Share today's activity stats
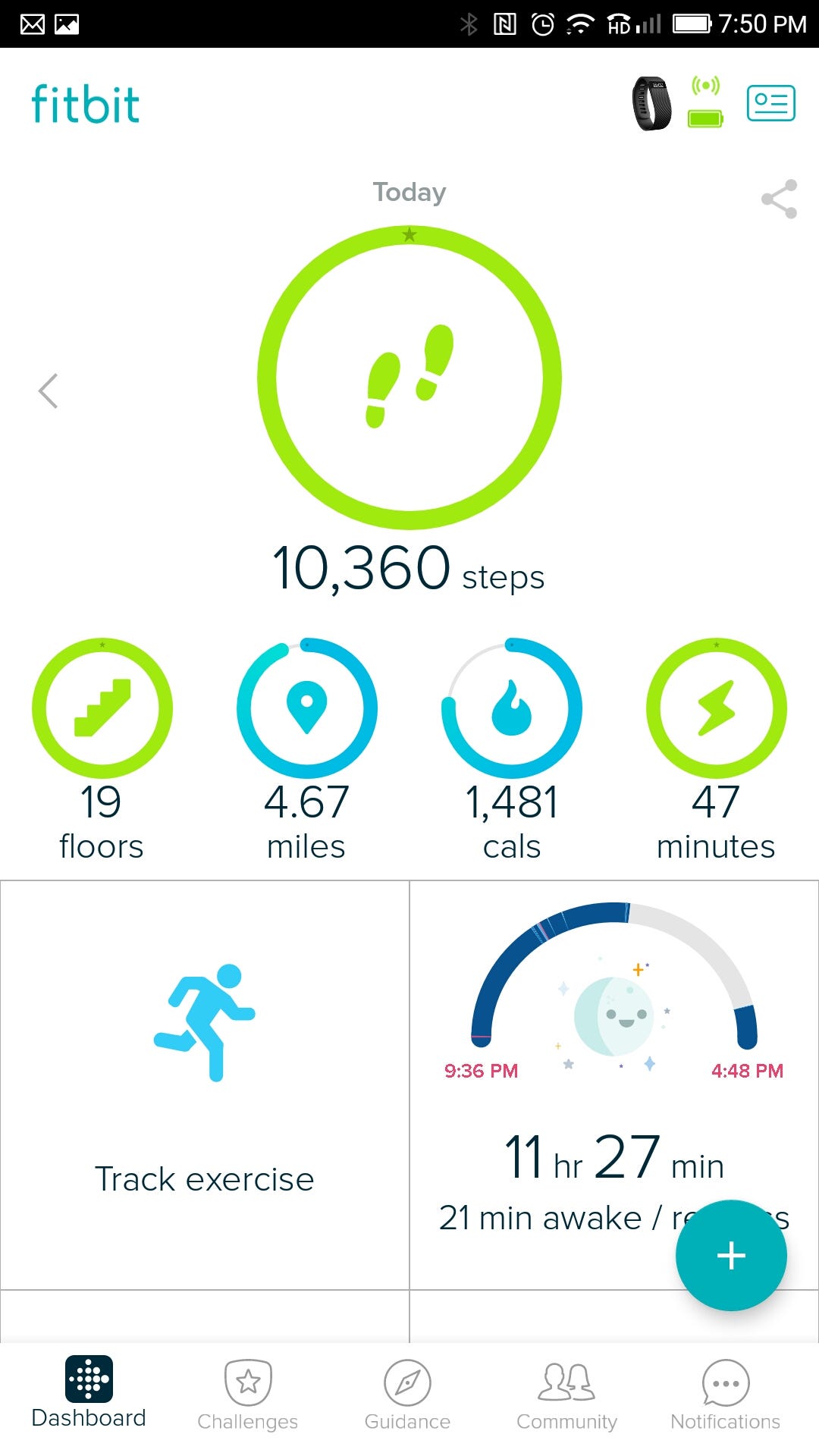Image resolution: width=819 pixels, height=1456 pixels. click(x=779, y=199)
